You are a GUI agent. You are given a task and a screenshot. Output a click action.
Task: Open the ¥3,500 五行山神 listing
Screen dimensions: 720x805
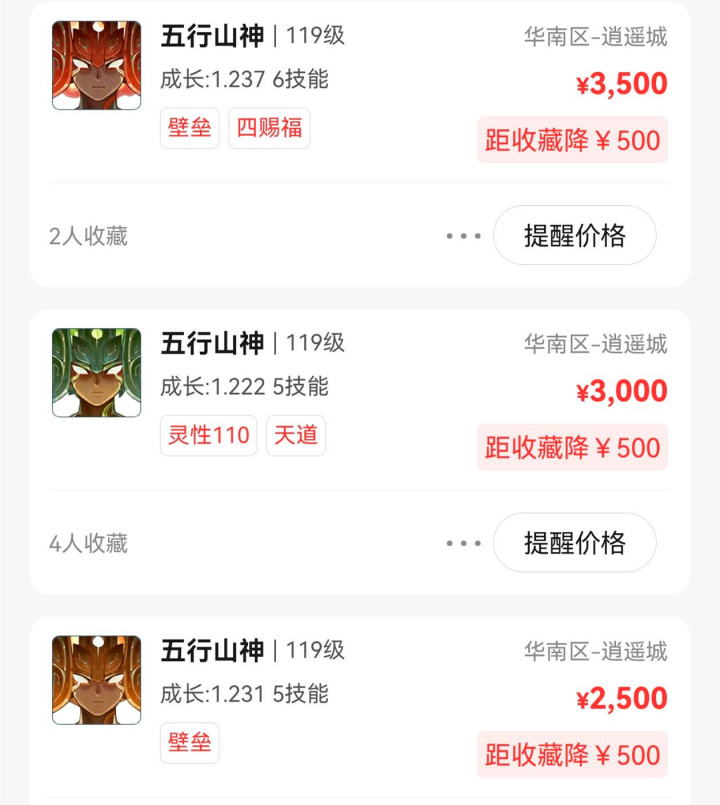pos(360,90)
